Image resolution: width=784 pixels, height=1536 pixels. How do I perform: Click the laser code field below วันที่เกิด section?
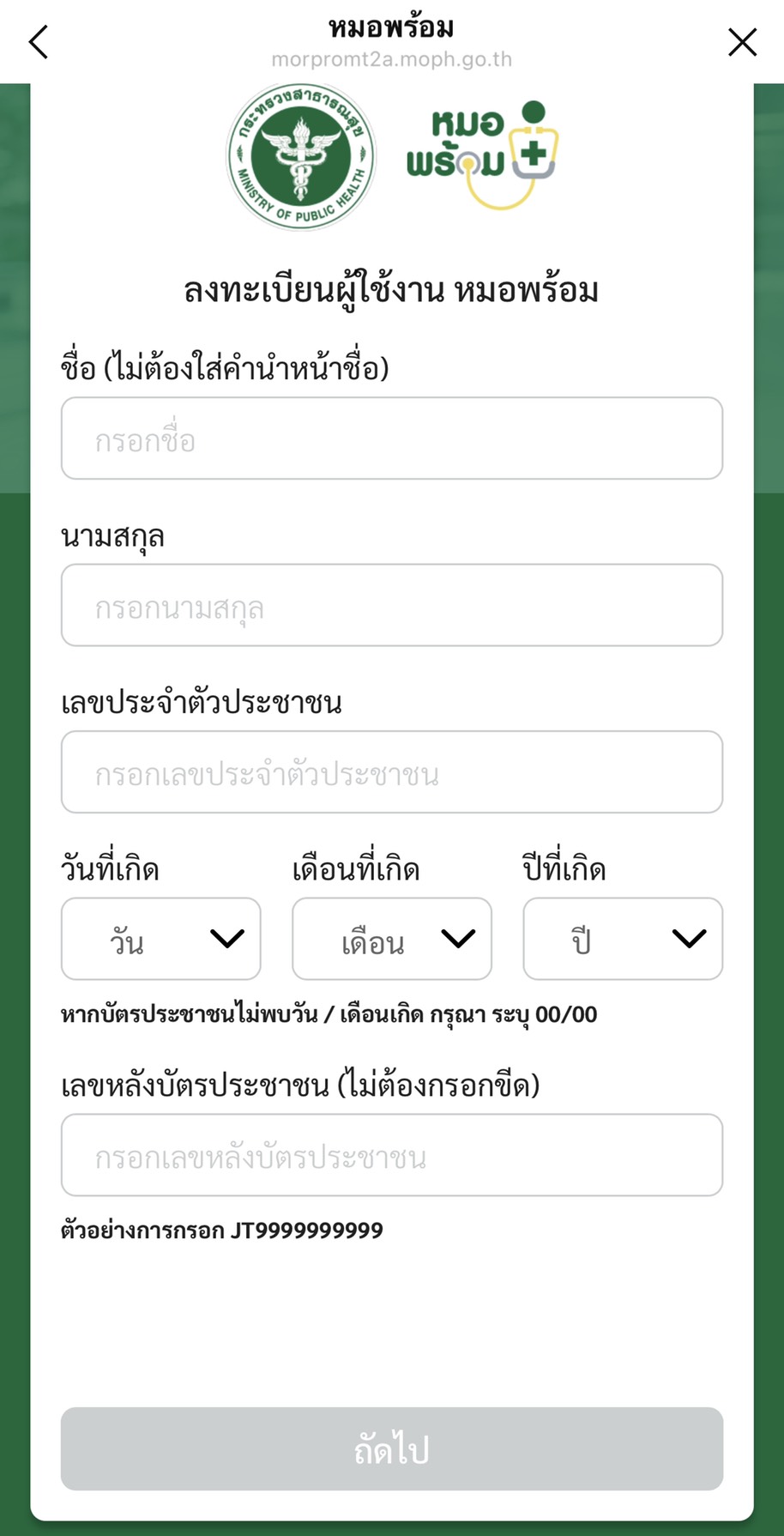click(391, 1156)
